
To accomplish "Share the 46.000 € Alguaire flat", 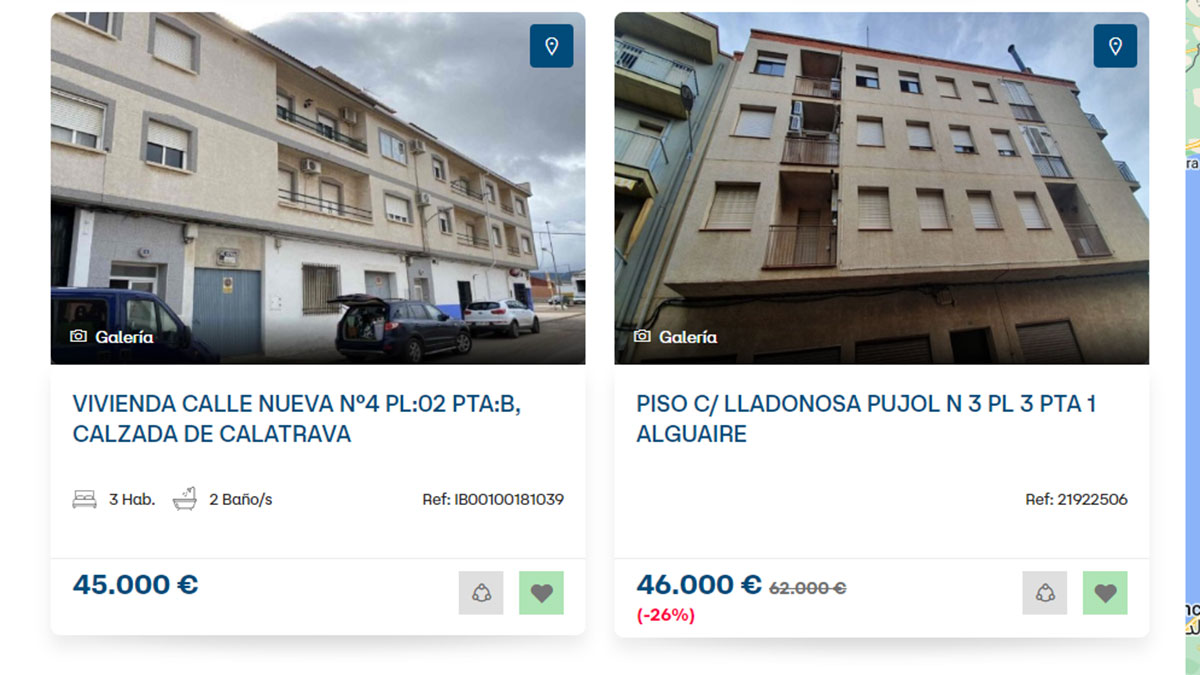I will coord(1045,593).
